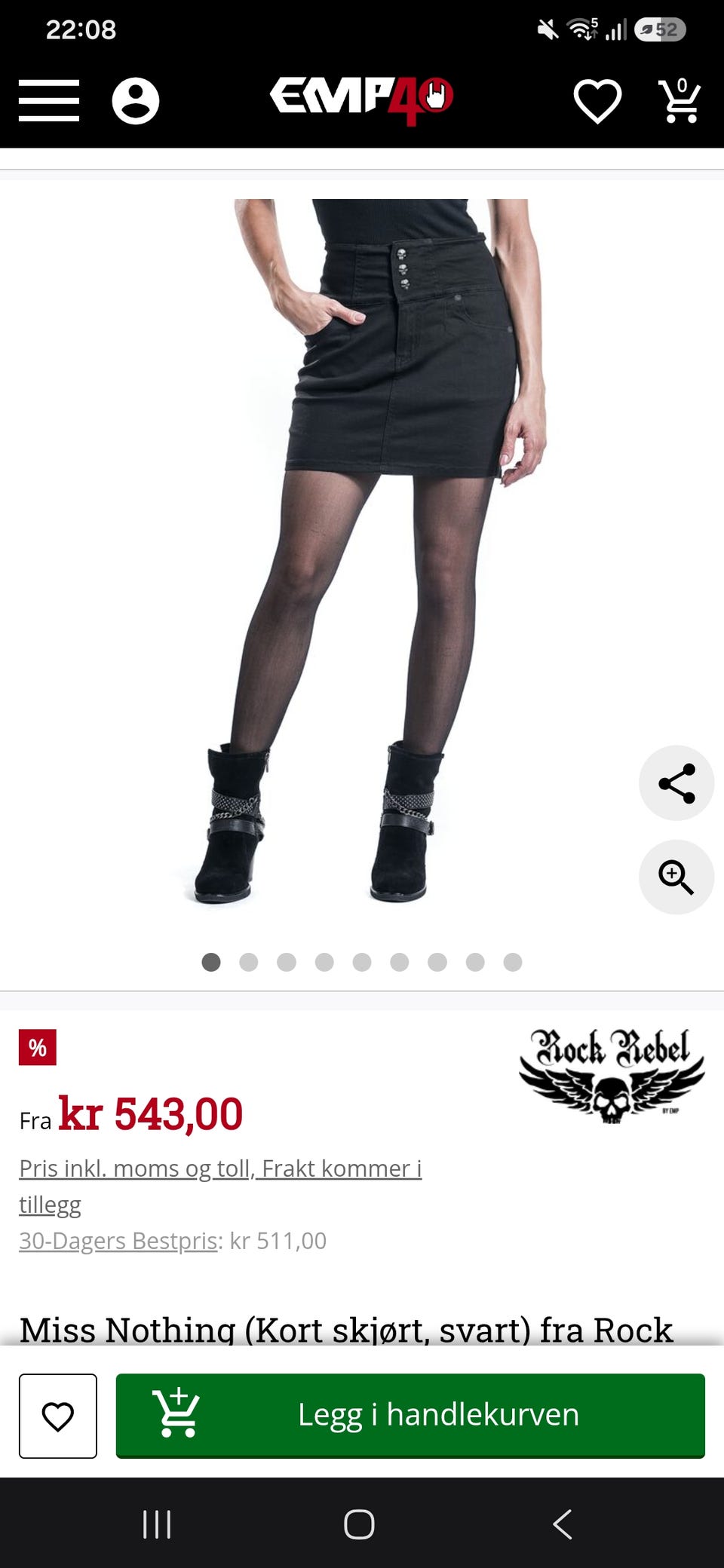The image size is (724, 1568).
Task: Open the wishlist heart in header
Action: click(597, 101)
